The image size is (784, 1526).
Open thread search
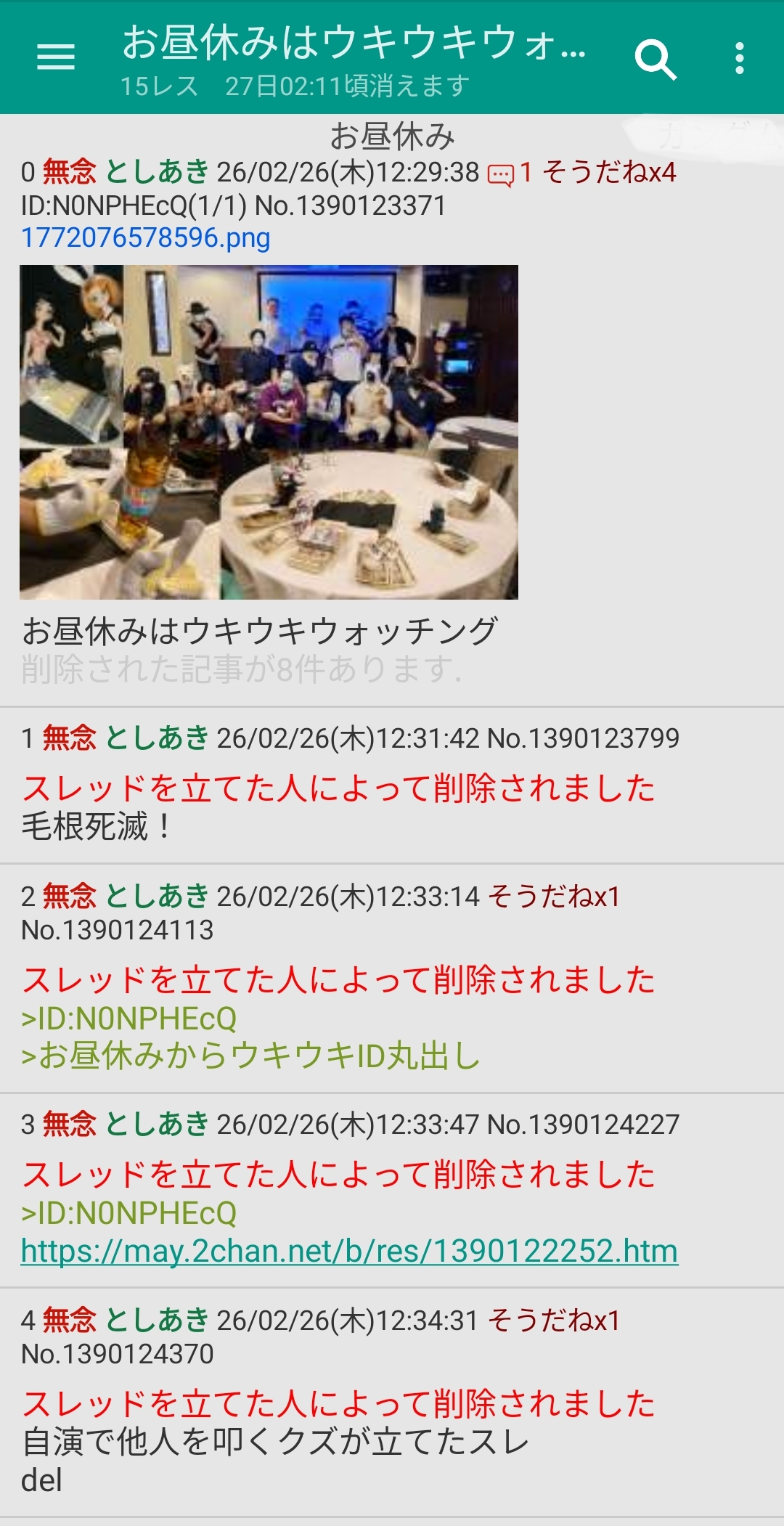[x=655, y=58]
